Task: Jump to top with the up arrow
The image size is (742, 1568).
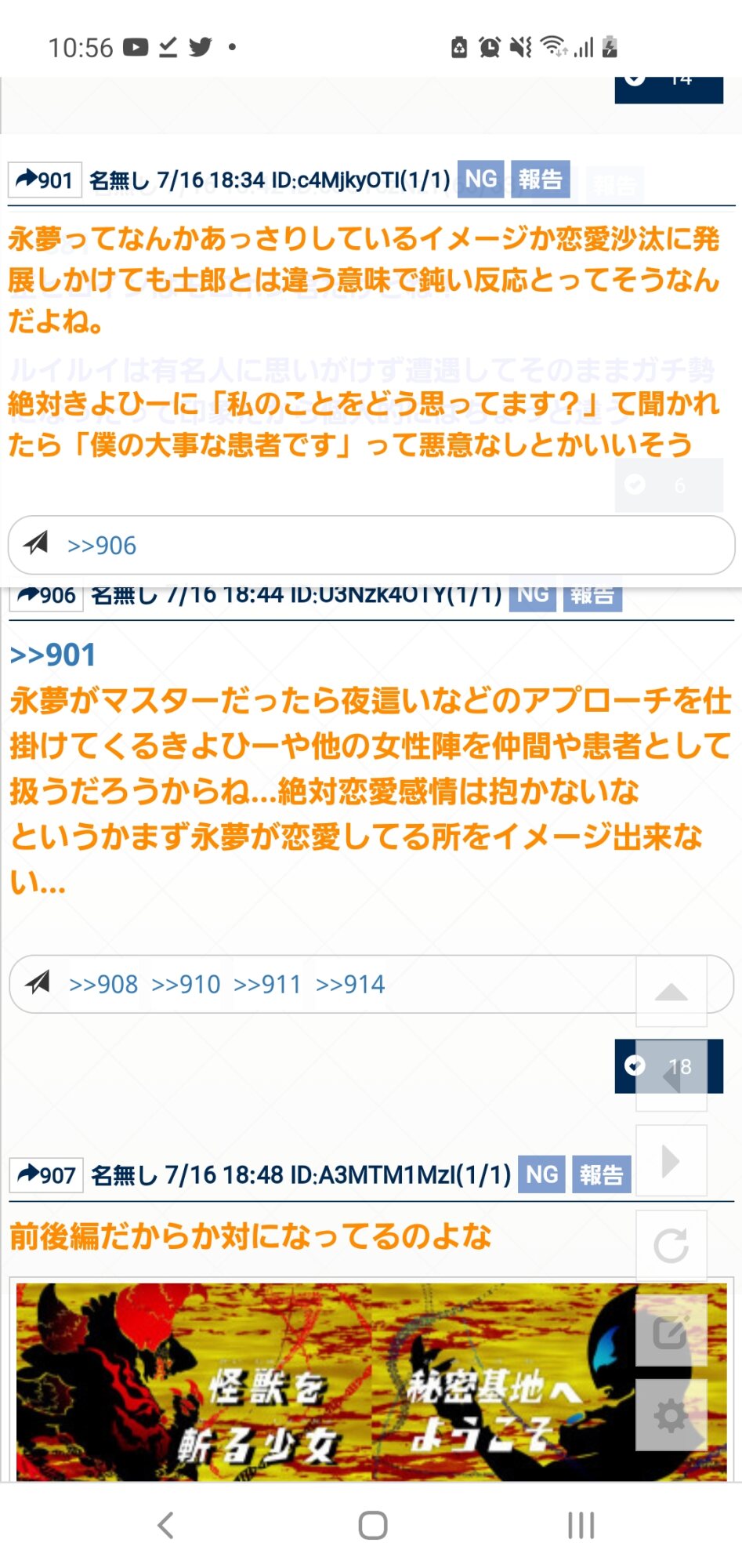Action: (671, 993)
